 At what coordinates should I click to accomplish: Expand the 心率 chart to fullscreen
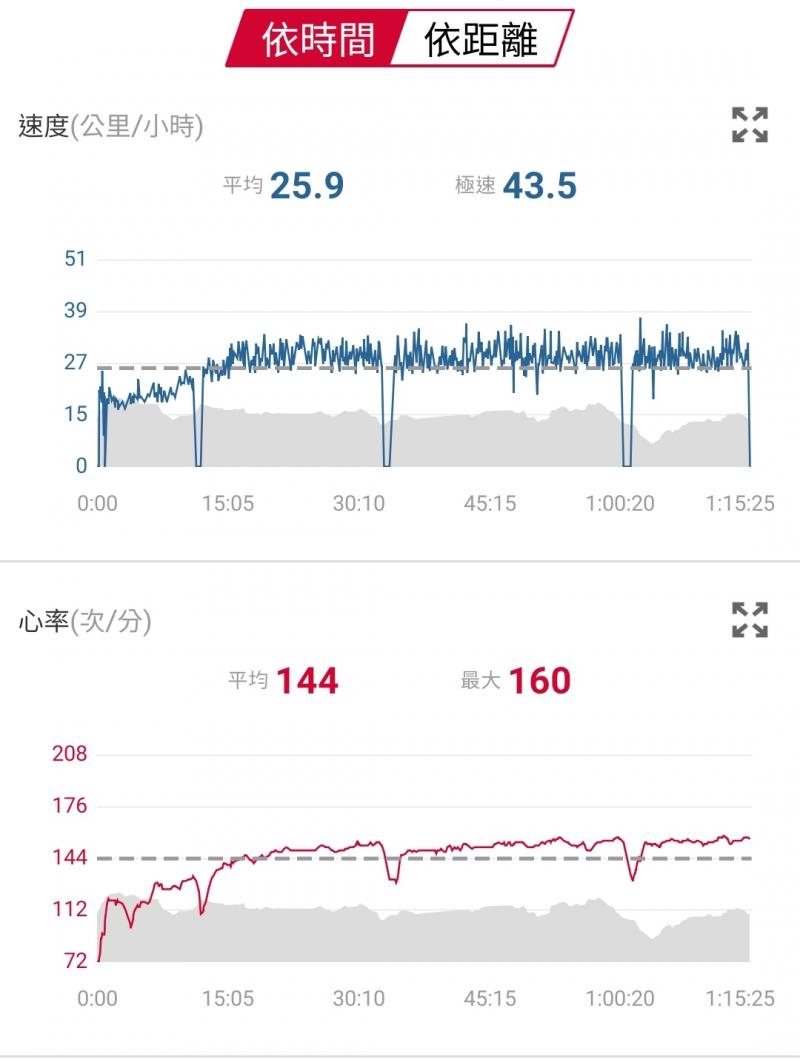749,620
